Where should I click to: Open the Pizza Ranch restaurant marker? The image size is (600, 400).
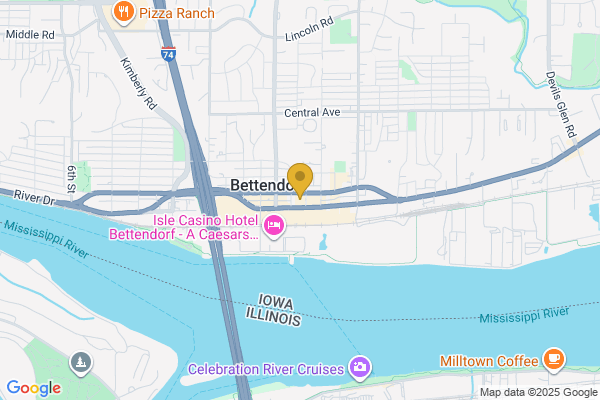point(121,13)
